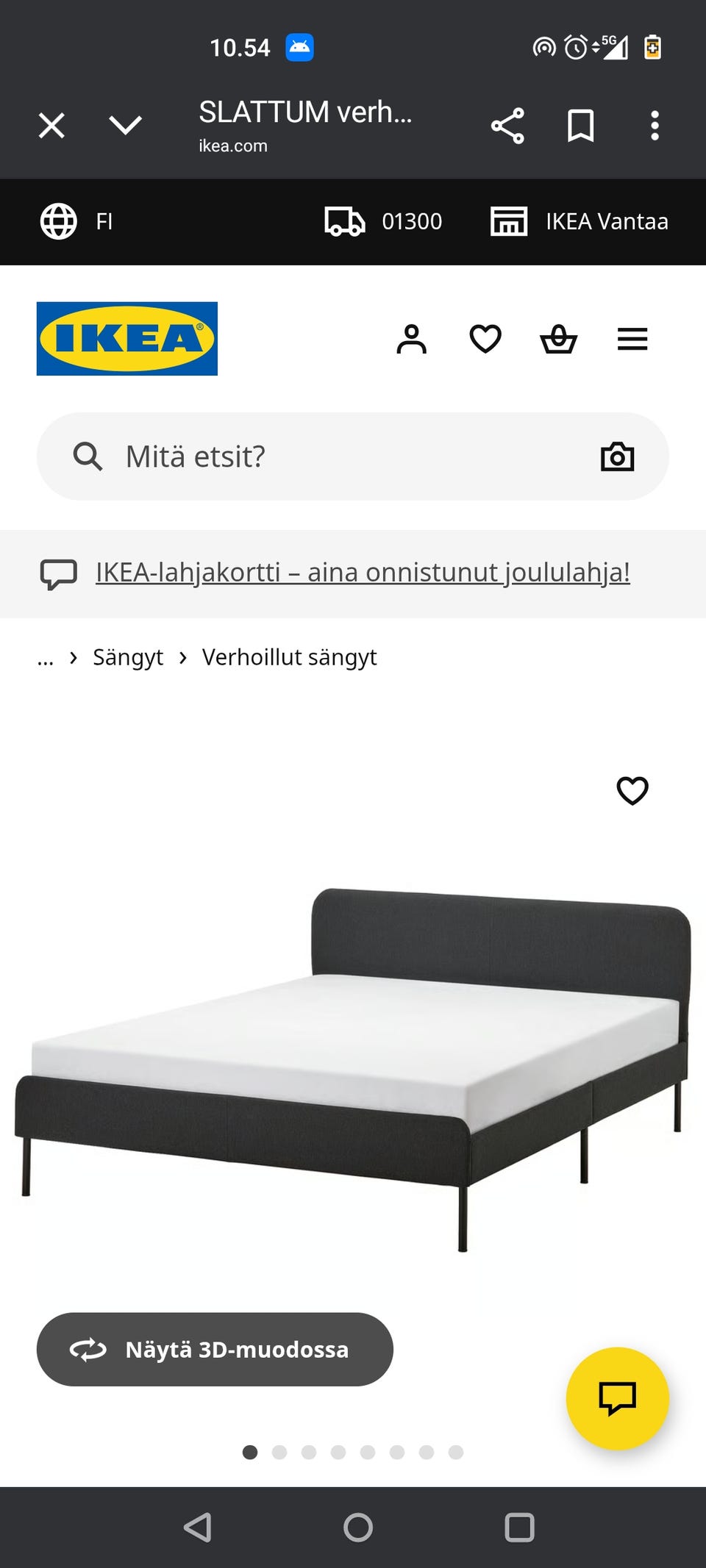Navigate to Sängyt in the breadcrumb
The image size is (706, 1568).
pos(128,656)
